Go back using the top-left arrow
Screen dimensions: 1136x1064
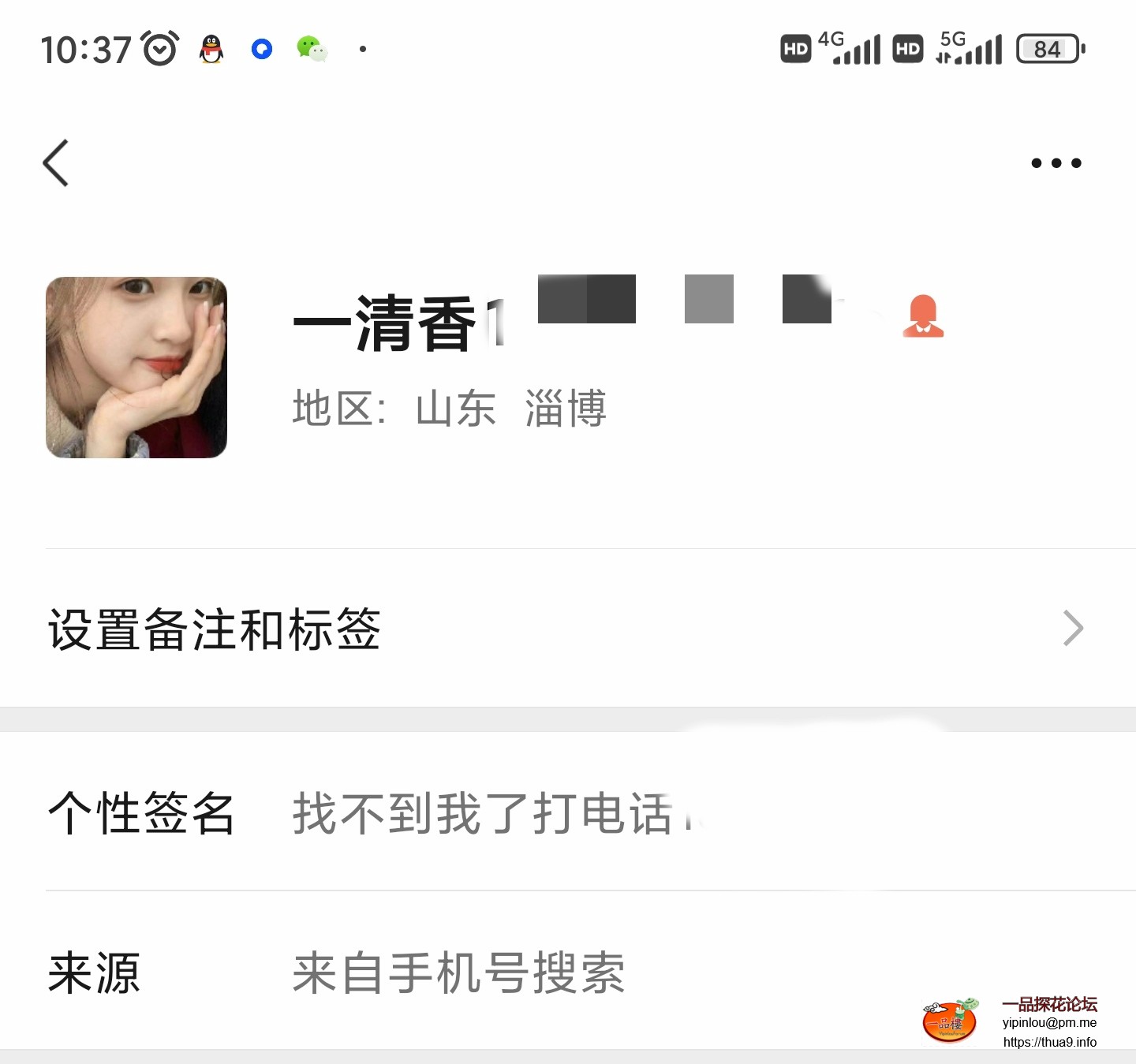click(56, 163)
